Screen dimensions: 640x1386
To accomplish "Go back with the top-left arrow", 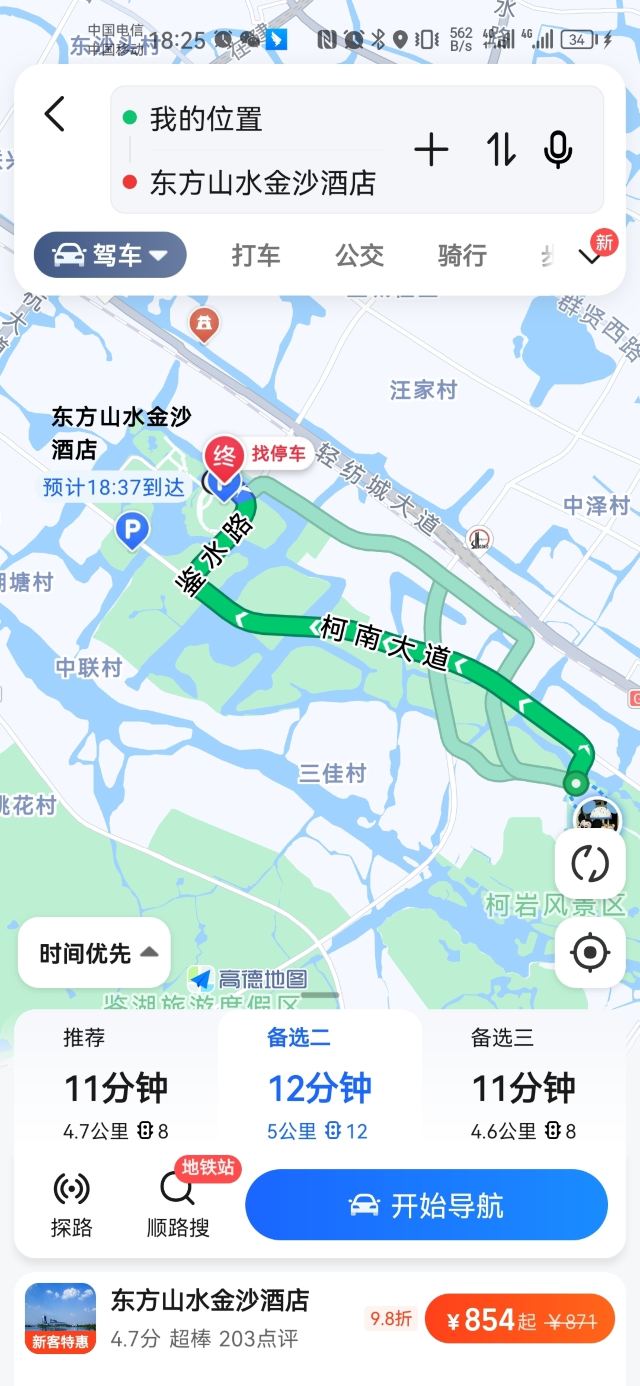I will (56, 114).
